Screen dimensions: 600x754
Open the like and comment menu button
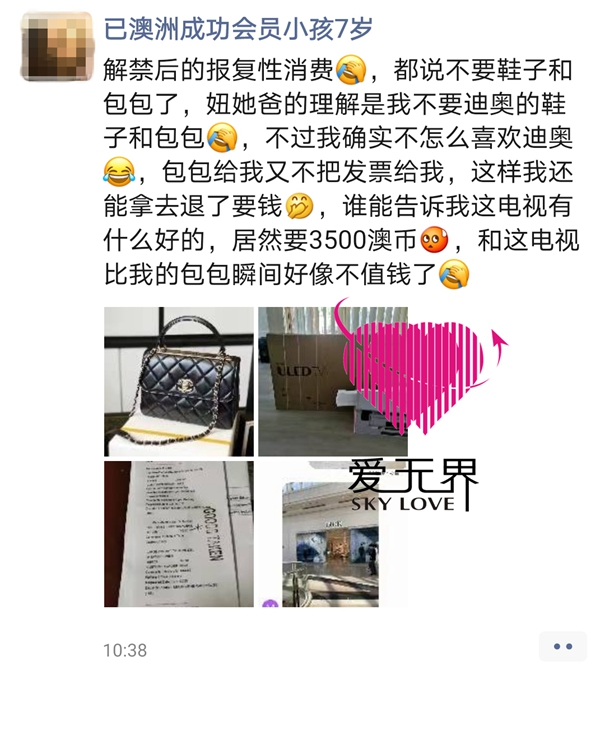pyautogui.click(x=562, y=647)
